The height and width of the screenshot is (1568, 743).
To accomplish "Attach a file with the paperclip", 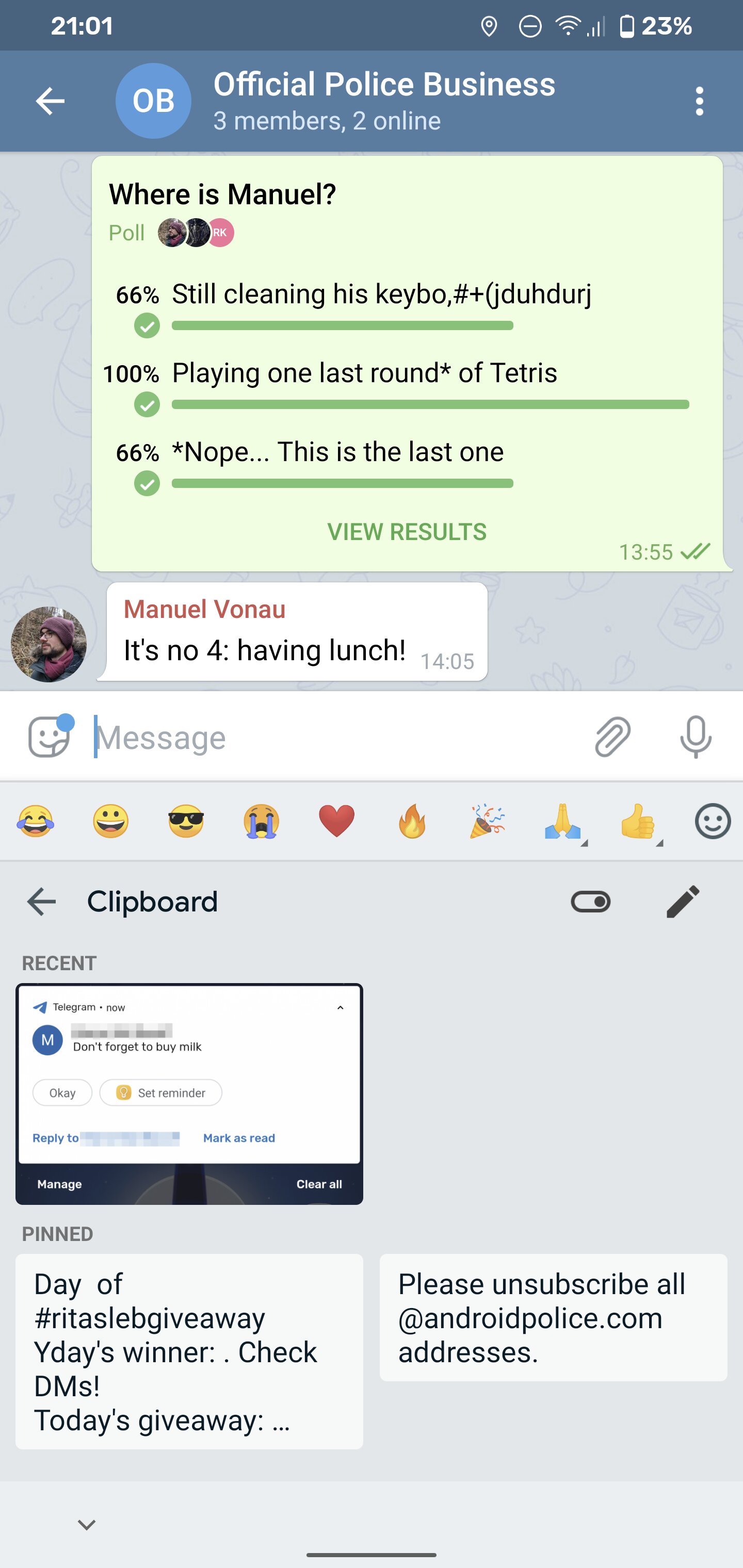I will pyautogui.click(x=612, y=737).
